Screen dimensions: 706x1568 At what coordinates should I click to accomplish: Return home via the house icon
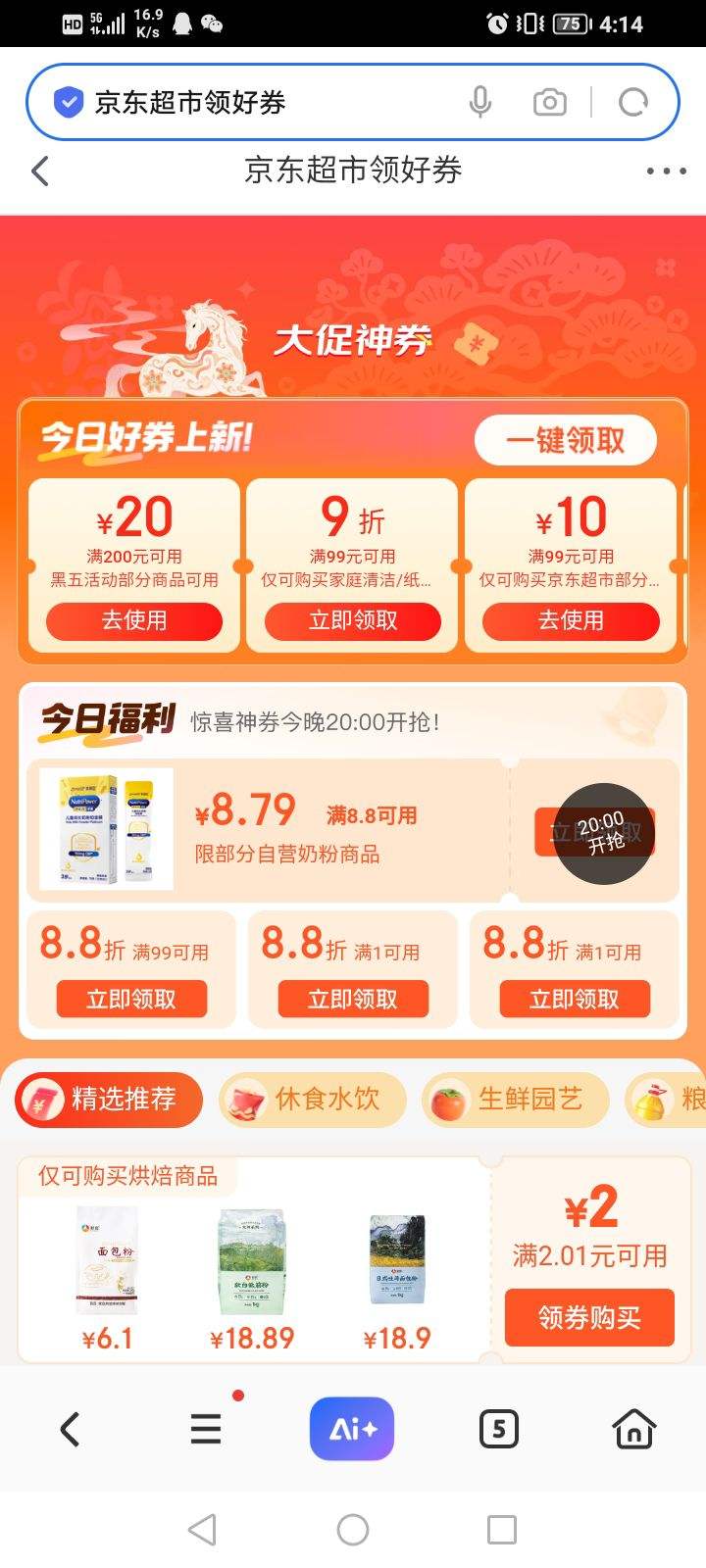coord(632,1429)
